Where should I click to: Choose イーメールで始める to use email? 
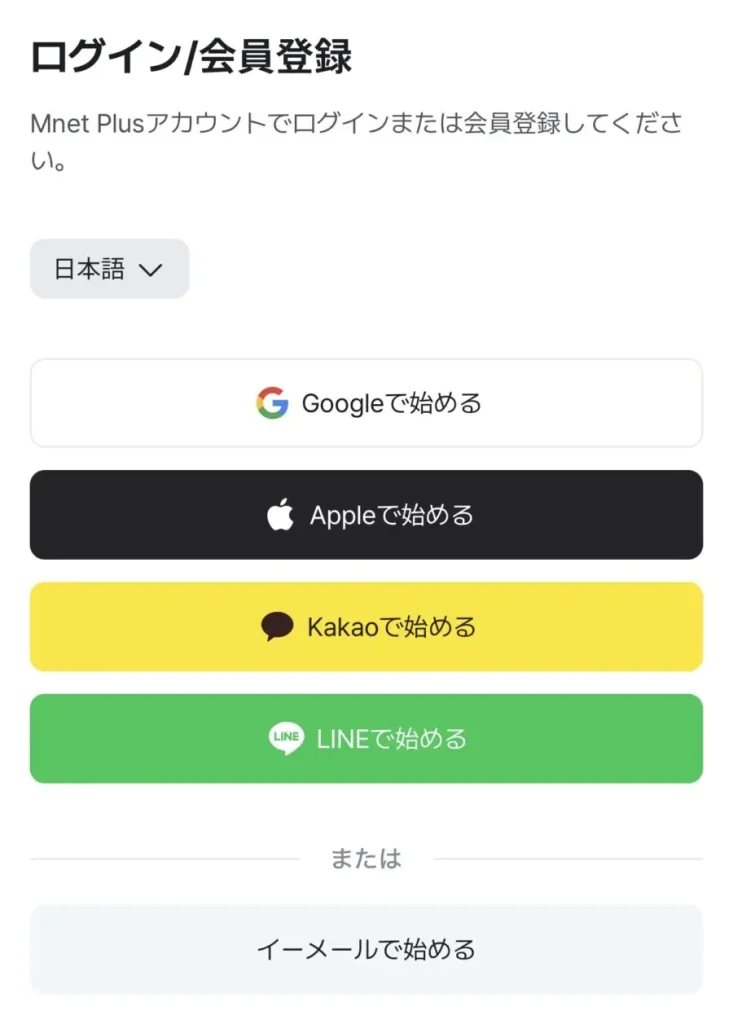coord(366,949)
